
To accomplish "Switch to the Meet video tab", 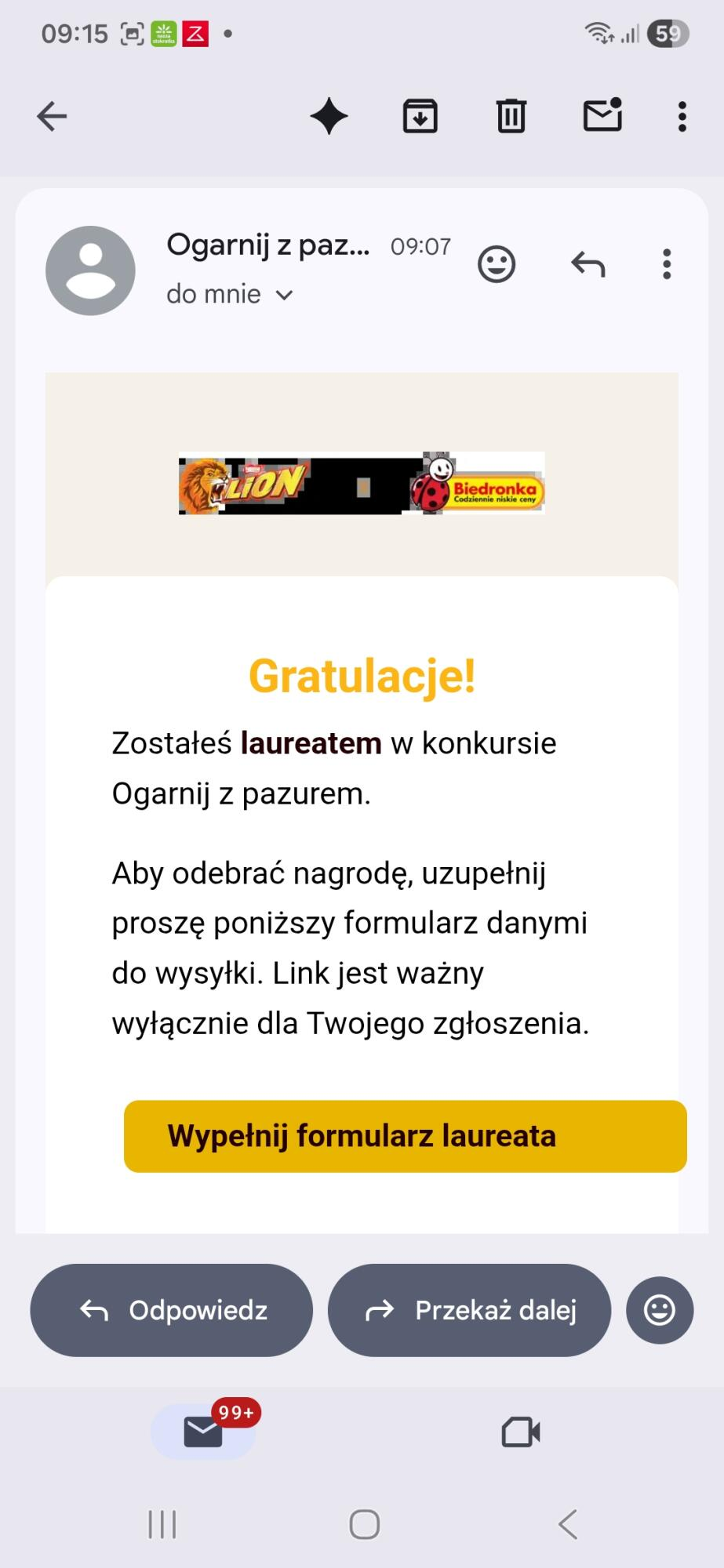I will click(521, 1432).
